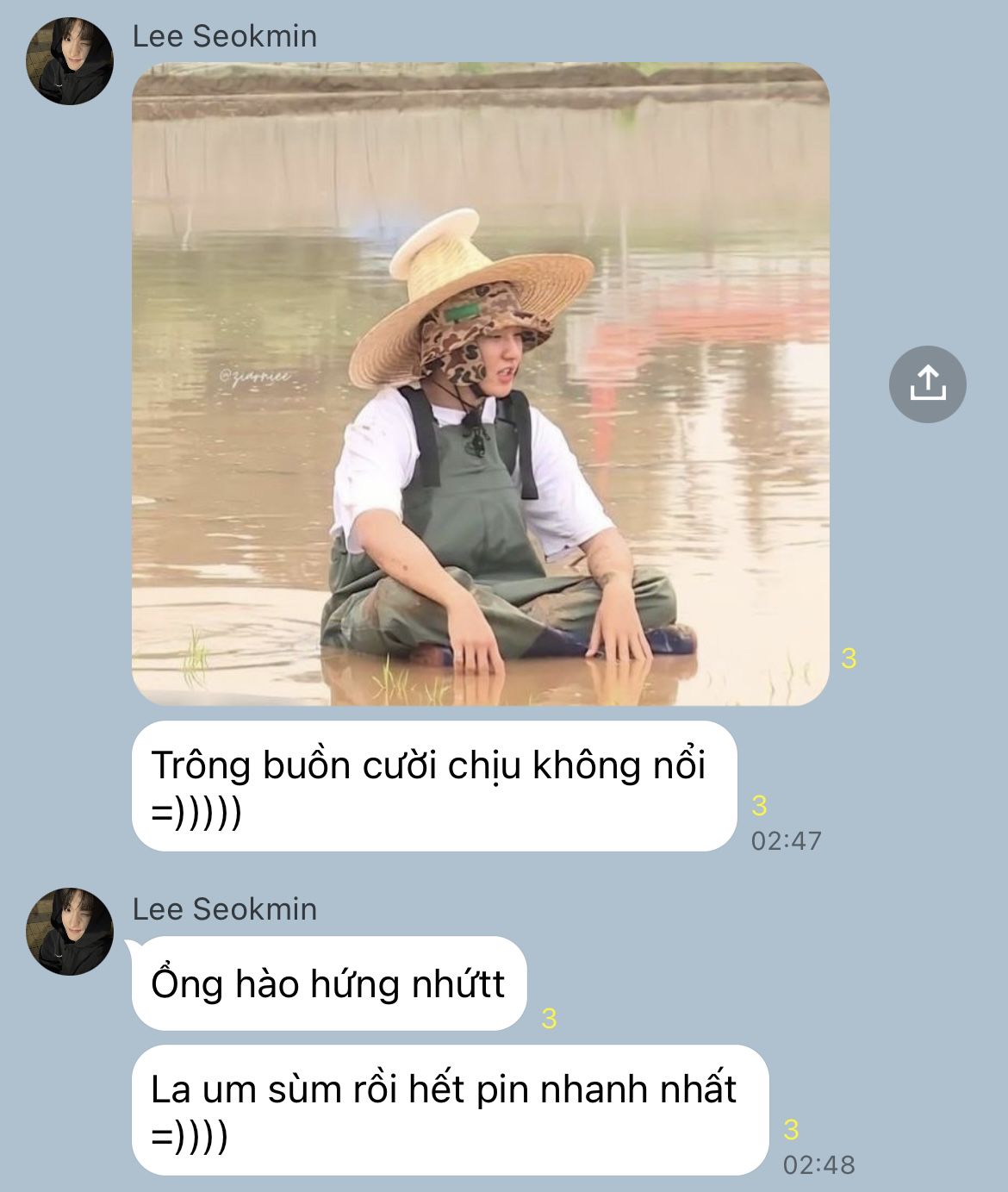Viewport: 1008px width, 1192px height.
Task: Open the farmer photo sent by Lee Seokmin
Action: coord(480,384)
